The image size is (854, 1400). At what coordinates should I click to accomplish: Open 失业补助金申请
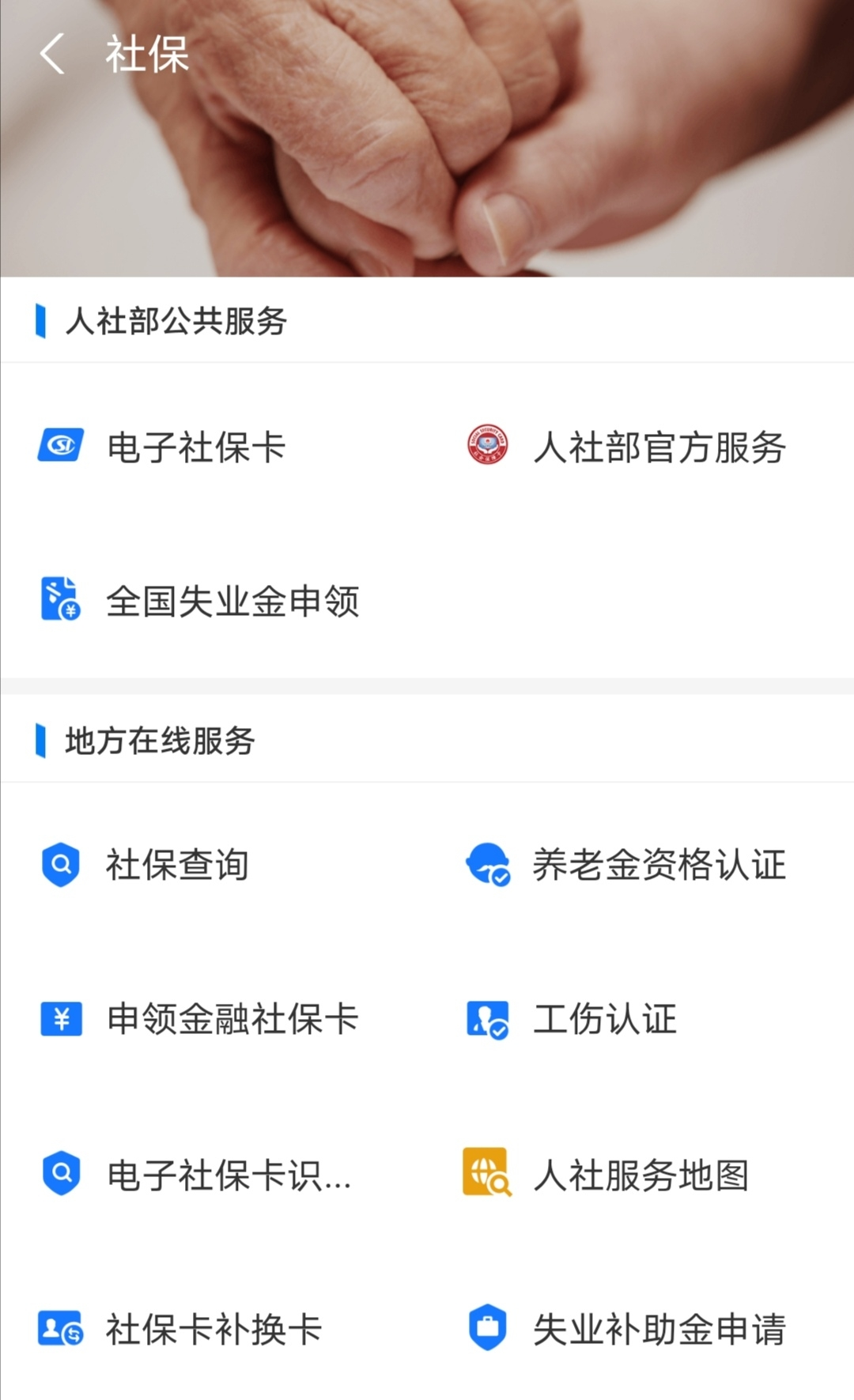pos(625,1328)
